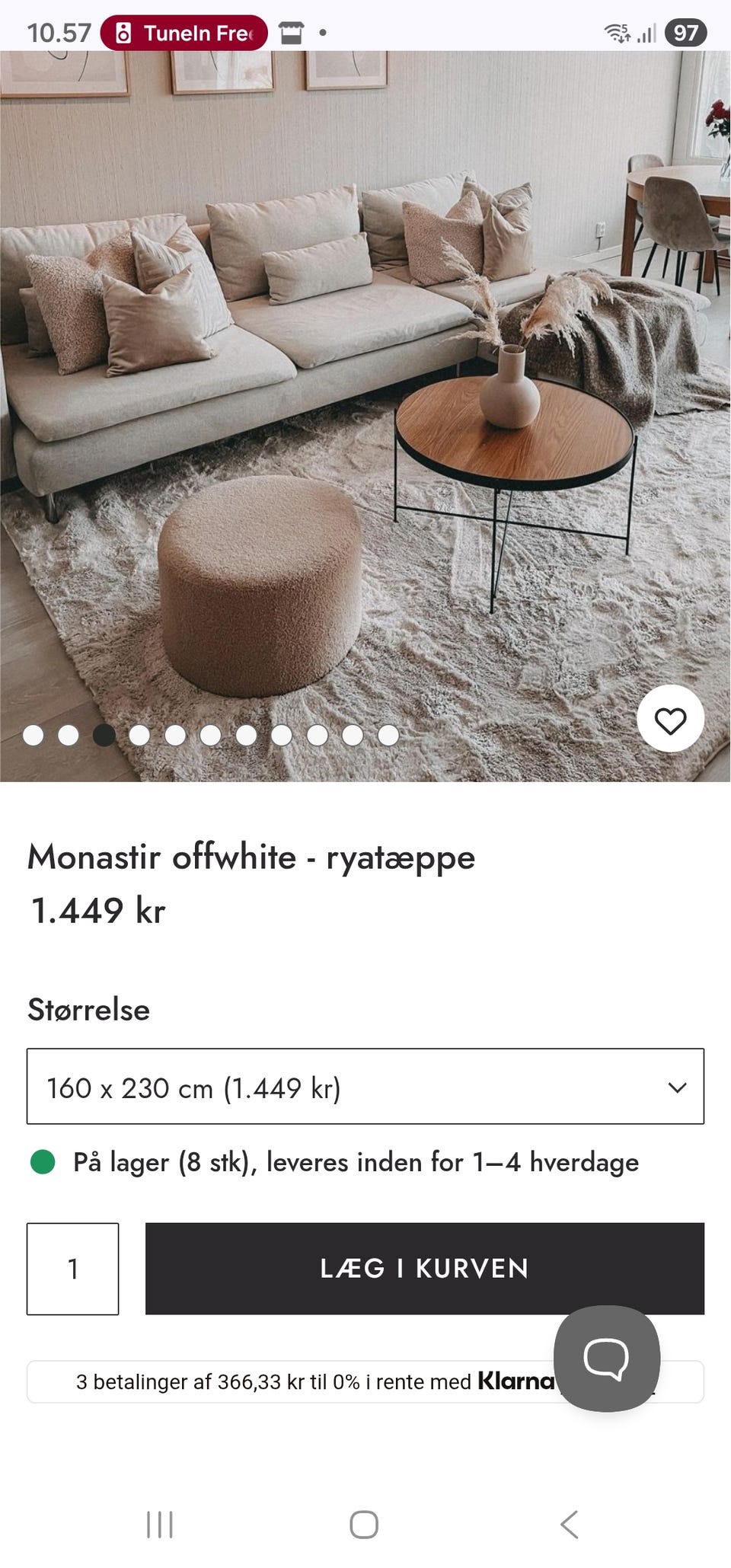Tap the TuneIn notification pill
Screen dimensions: 731x1568
pos(183,32)
